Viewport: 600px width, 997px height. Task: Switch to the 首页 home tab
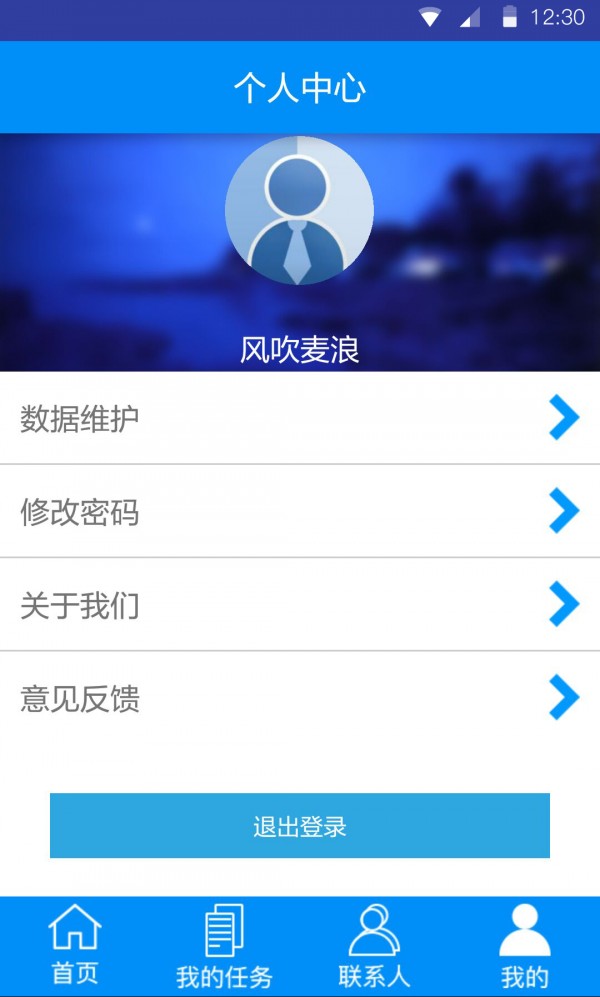click(75, 945)
